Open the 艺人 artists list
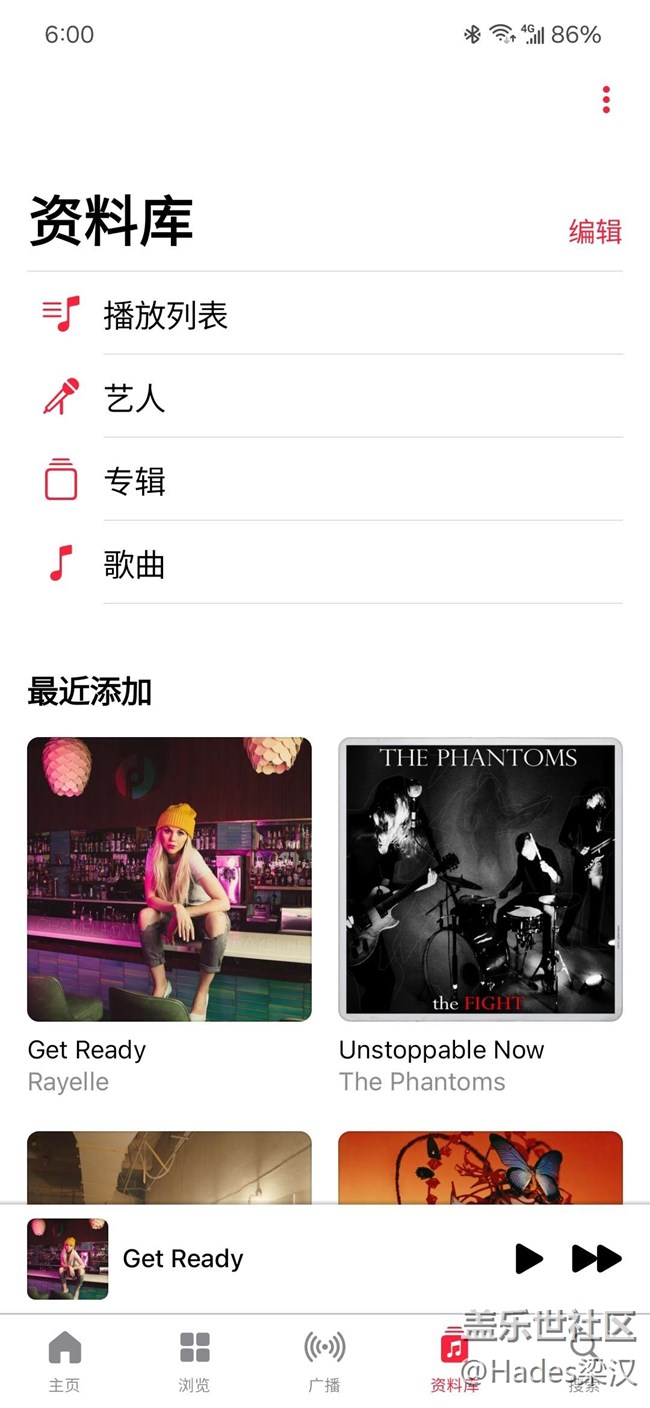650x1408 pixels. (x=134, y=399)
